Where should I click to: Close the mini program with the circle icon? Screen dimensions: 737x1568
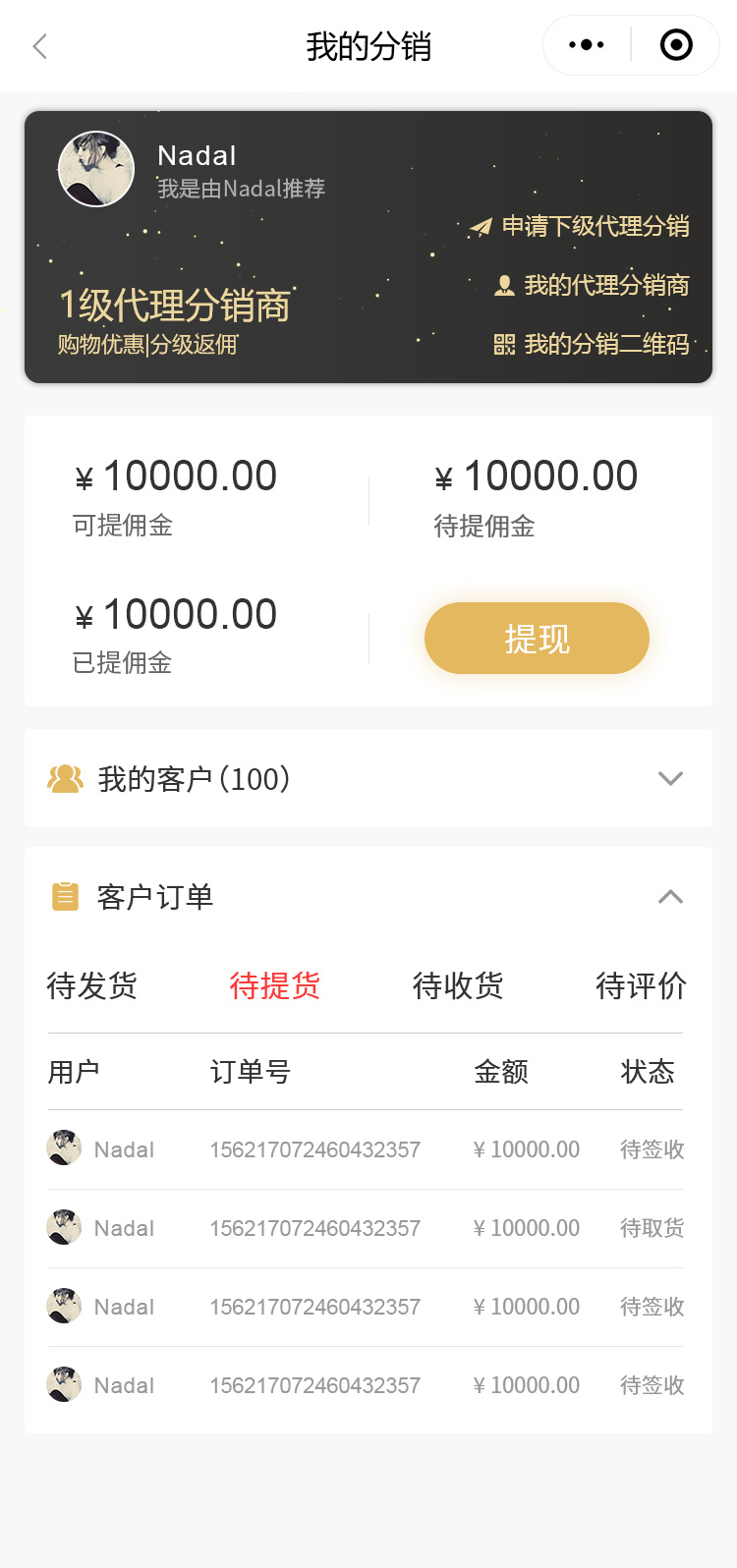pos(676,45)
